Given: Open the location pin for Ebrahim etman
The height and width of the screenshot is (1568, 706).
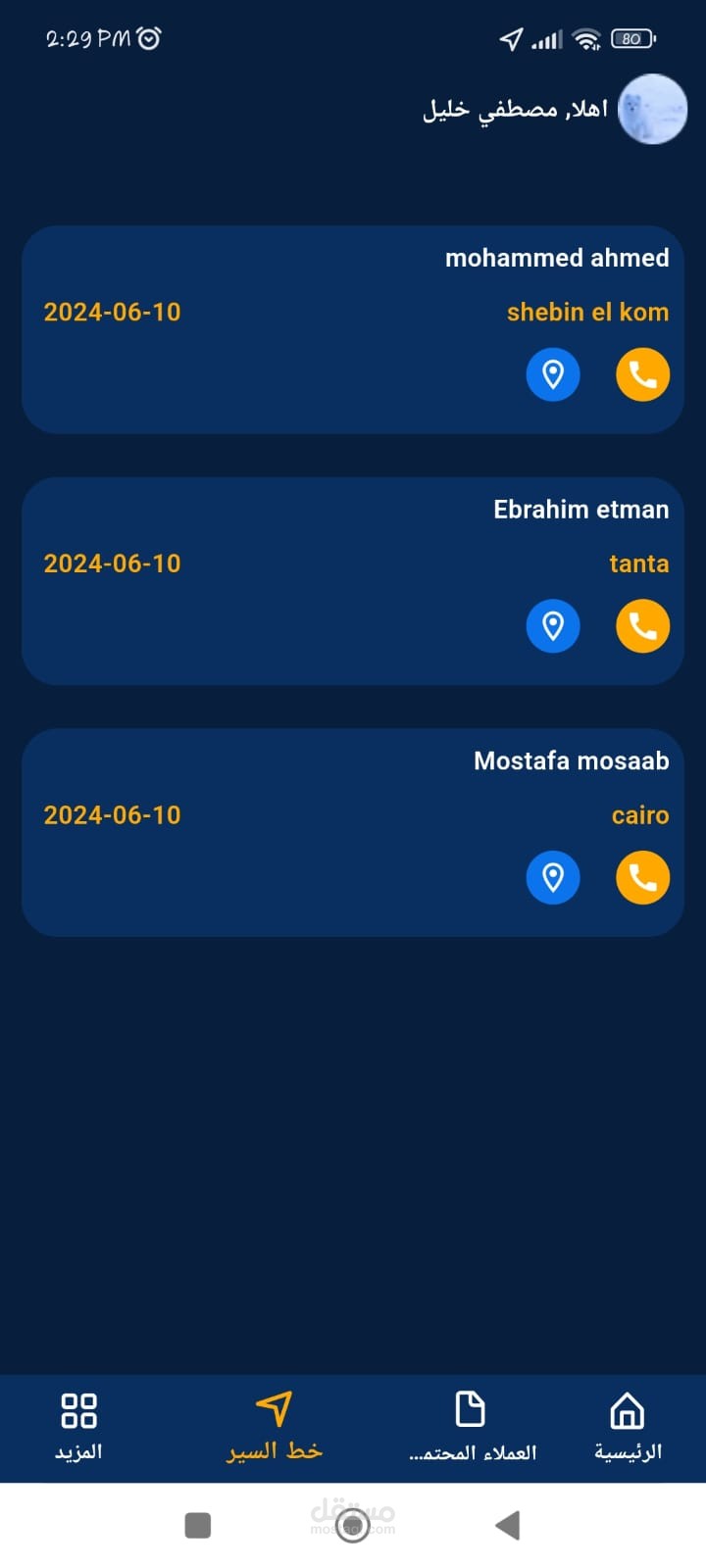Looking at the screenshot, I should point(553,625).
